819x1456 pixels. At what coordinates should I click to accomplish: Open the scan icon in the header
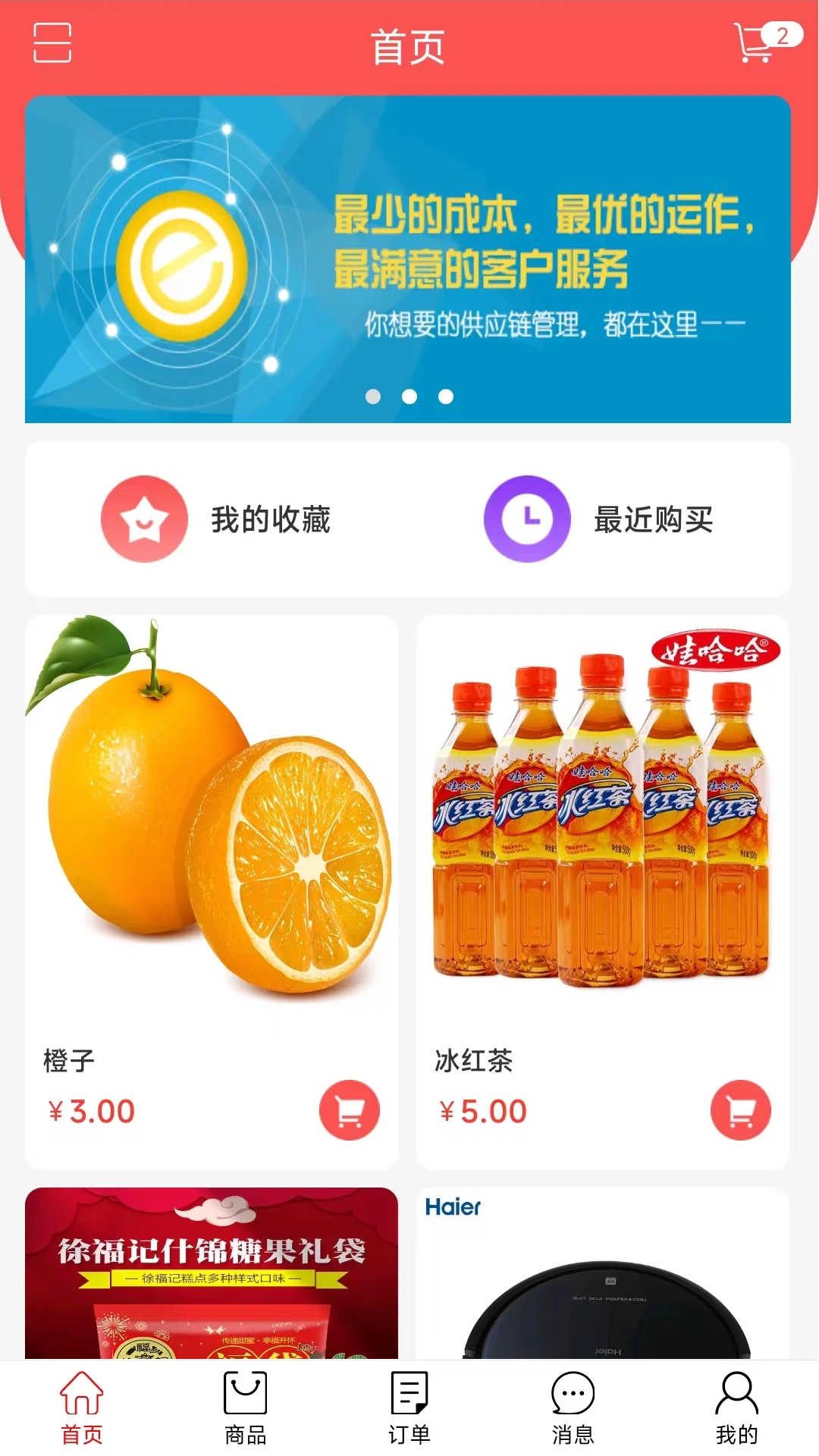(x=52, y=42)
